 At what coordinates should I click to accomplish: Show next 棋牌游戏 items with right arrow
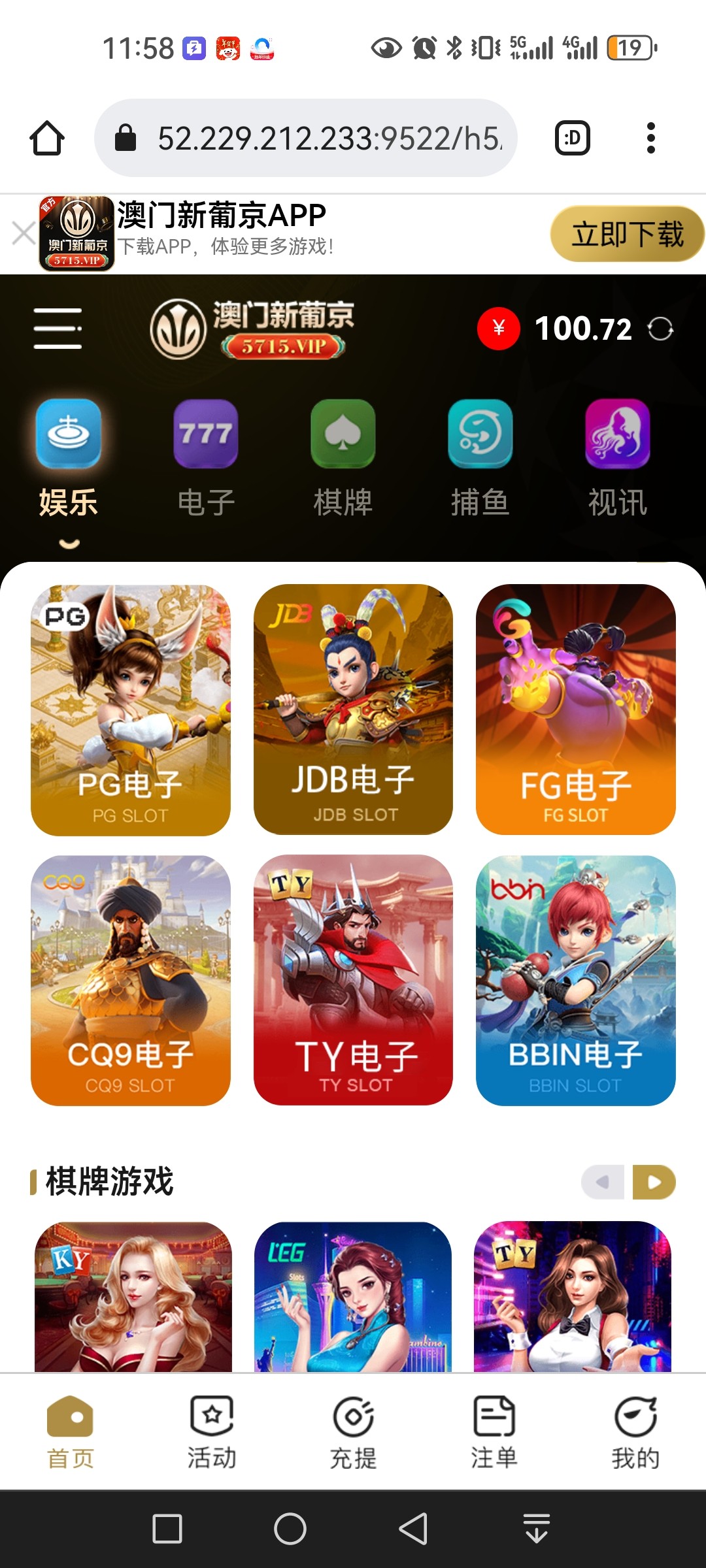(x=654, y=1182)
